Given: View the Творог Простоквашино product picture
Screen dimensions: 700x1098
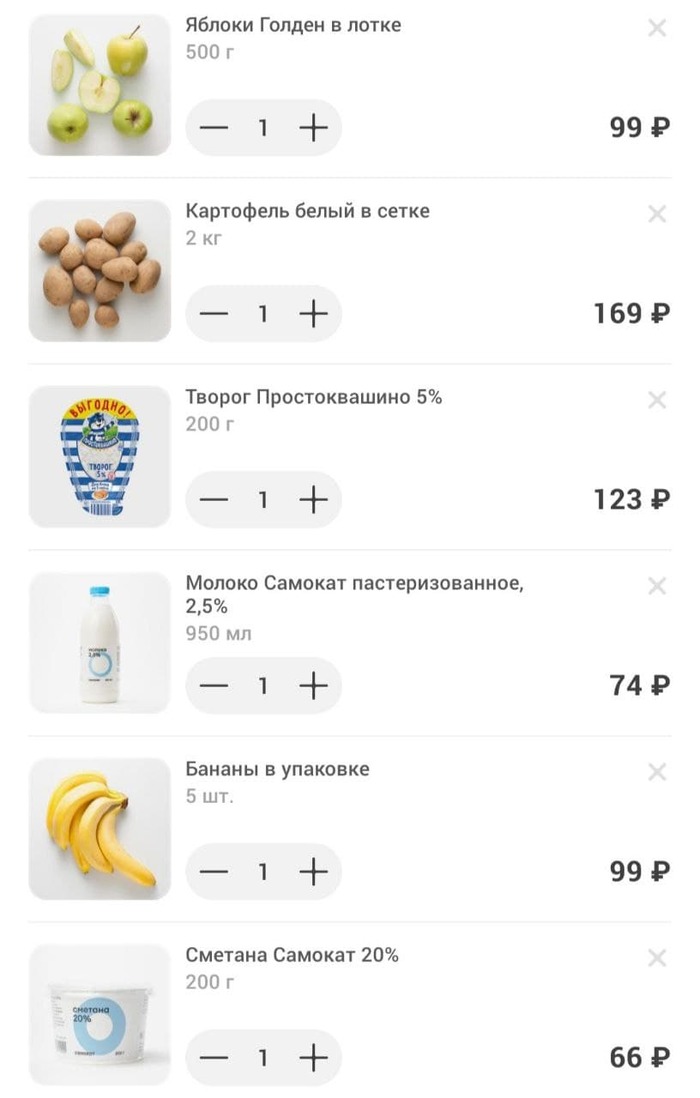Looking at the screenshot, I should click(100, 456).
